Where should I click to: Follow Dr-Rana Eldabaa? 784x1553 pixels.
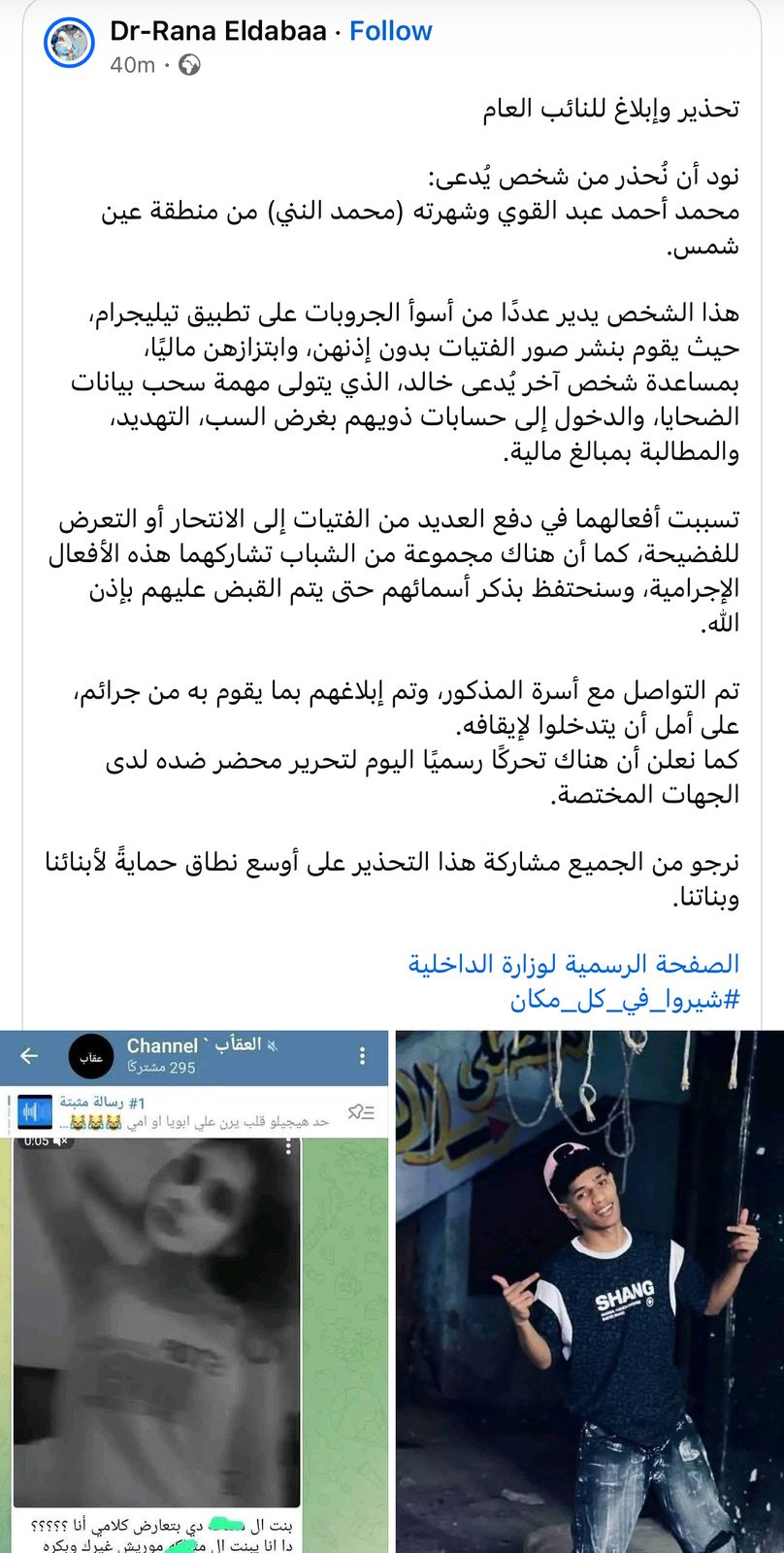(390, 31)
